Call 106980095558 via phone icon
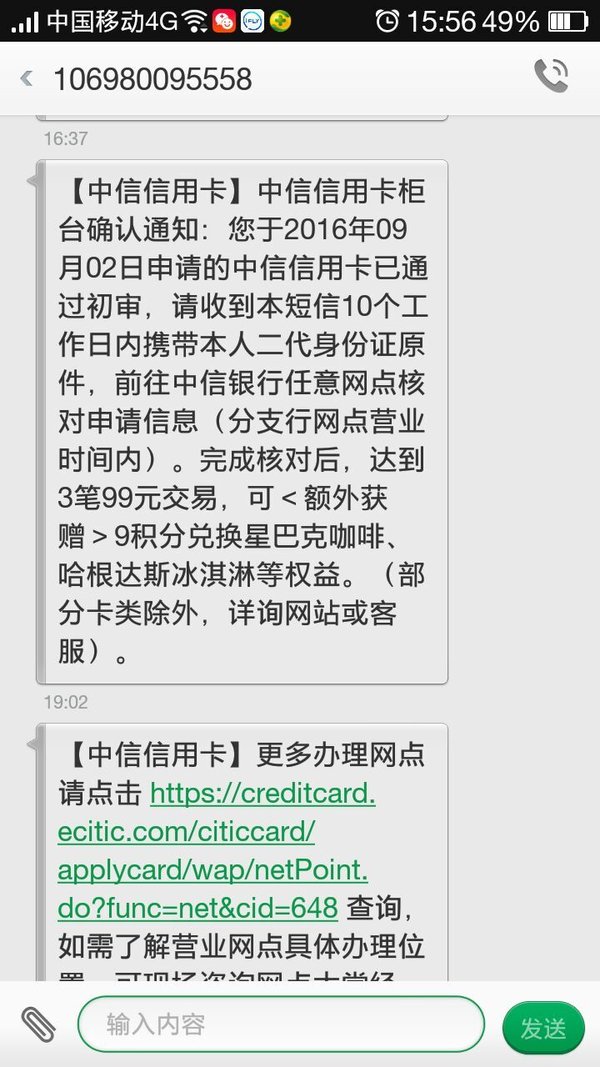The width and height of the screenshot is (600, 1067). 551,76
